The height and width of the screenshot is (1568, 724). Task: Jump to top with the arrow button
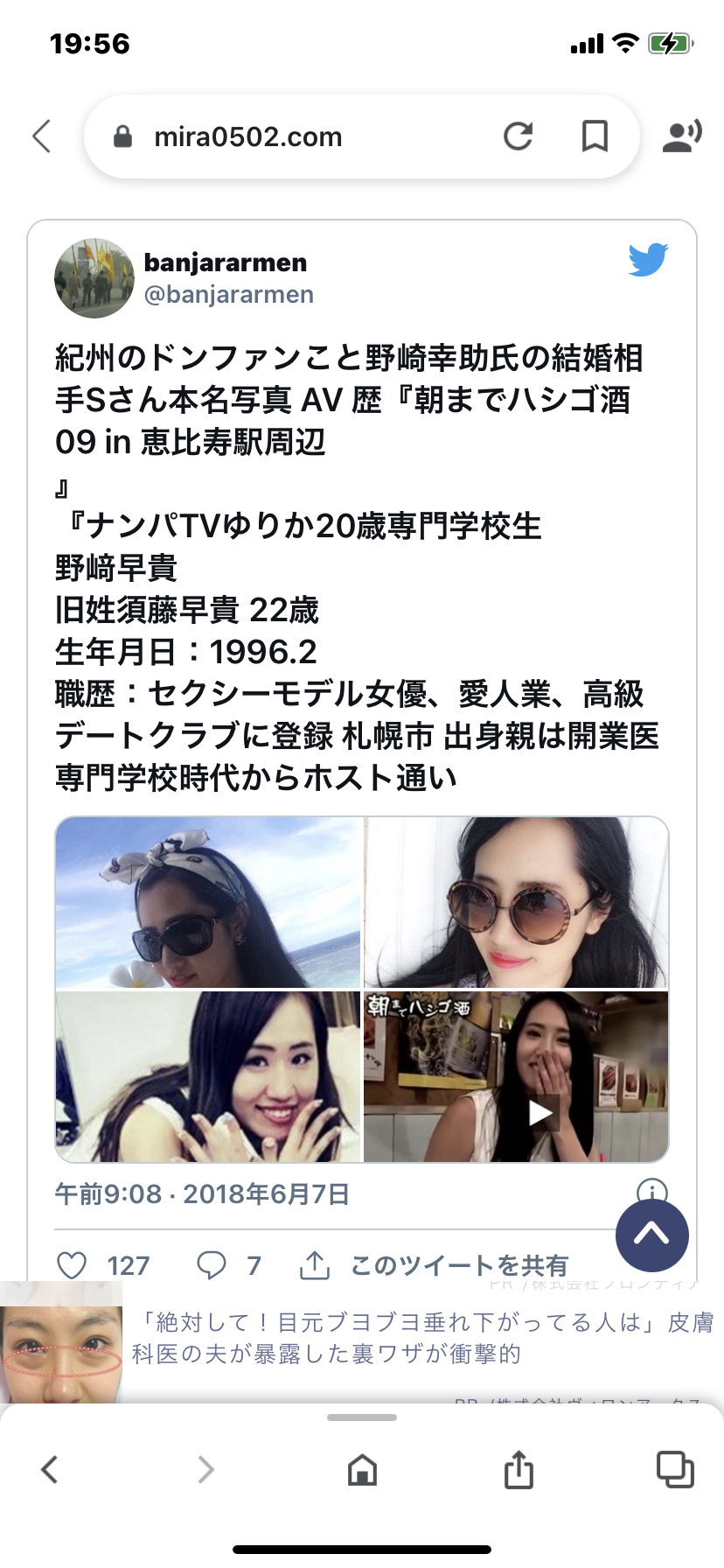tap(651, 1235)
